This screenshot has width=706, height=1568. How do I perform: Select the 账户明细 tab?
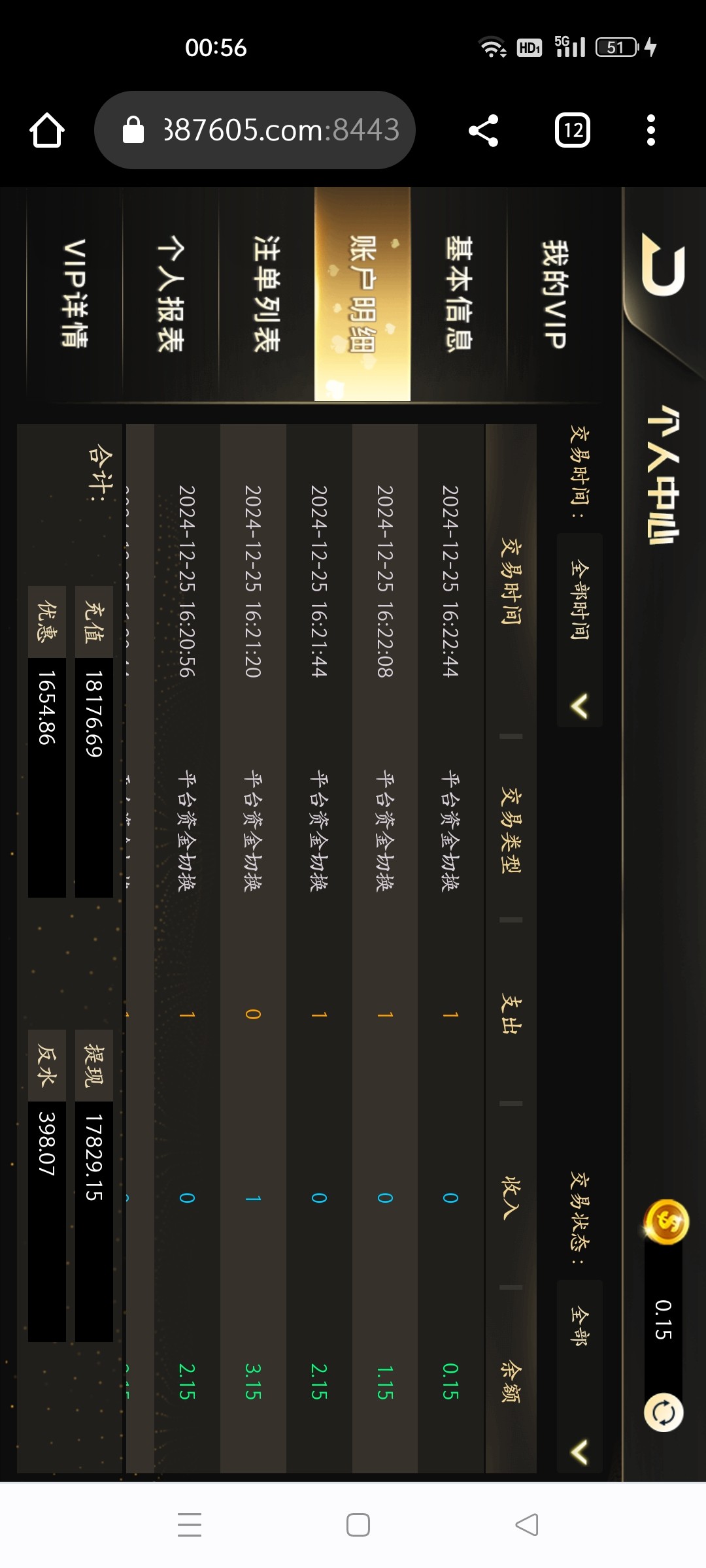(363, 294)
